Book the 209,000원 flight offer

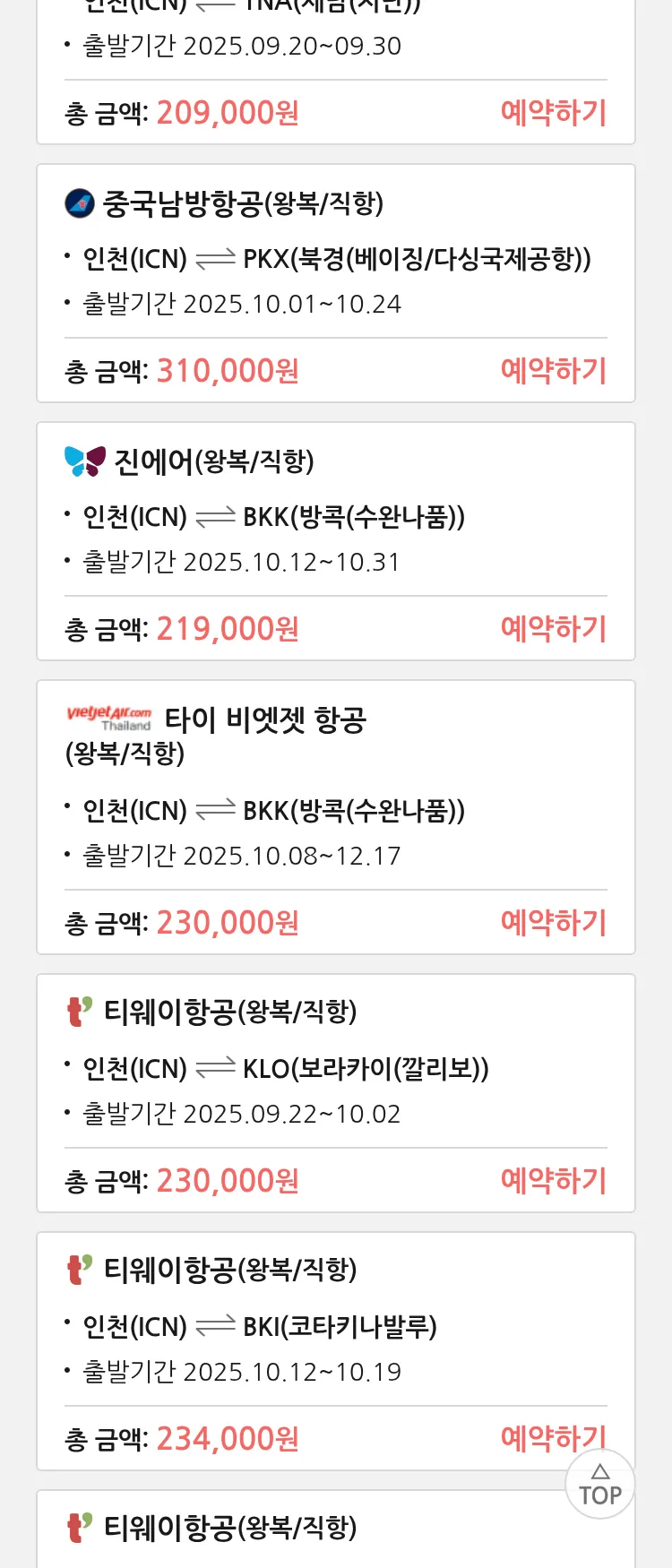point(553,113)
